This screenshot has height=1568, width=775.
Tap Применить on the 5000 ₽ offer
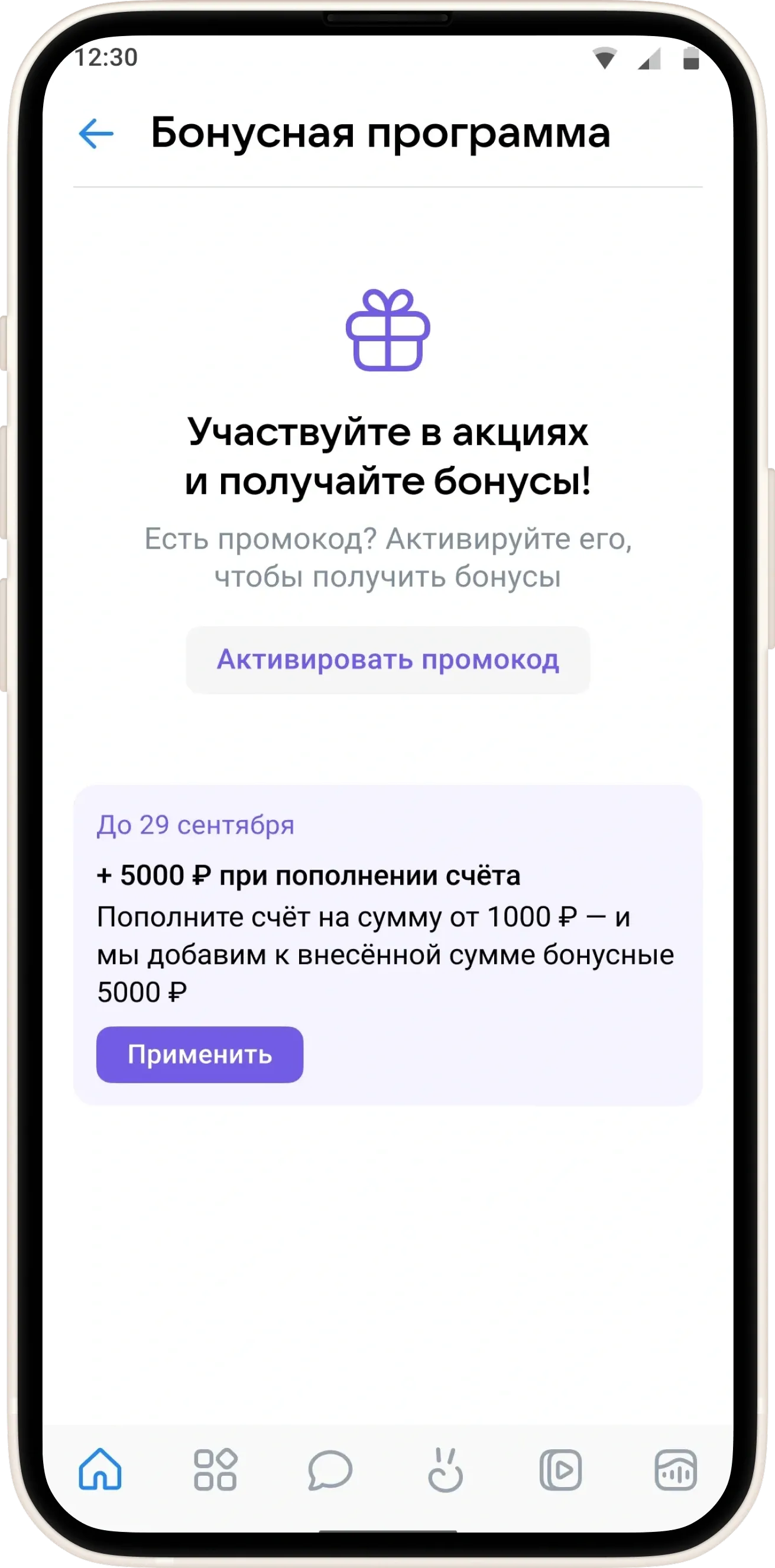click(x=200, y=1054)
